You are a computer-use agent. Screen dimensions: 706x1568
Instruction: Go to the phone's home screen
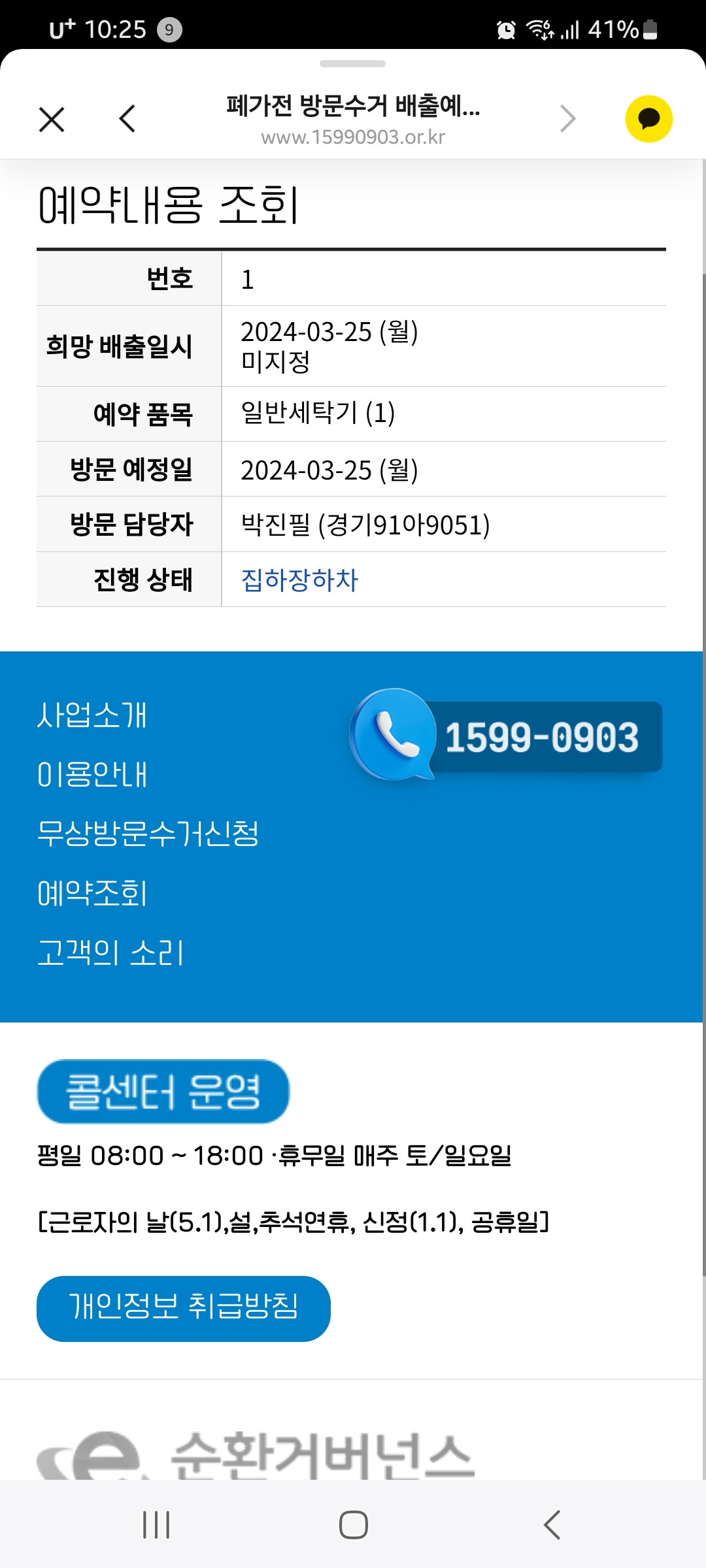[x=353, y=1525]
